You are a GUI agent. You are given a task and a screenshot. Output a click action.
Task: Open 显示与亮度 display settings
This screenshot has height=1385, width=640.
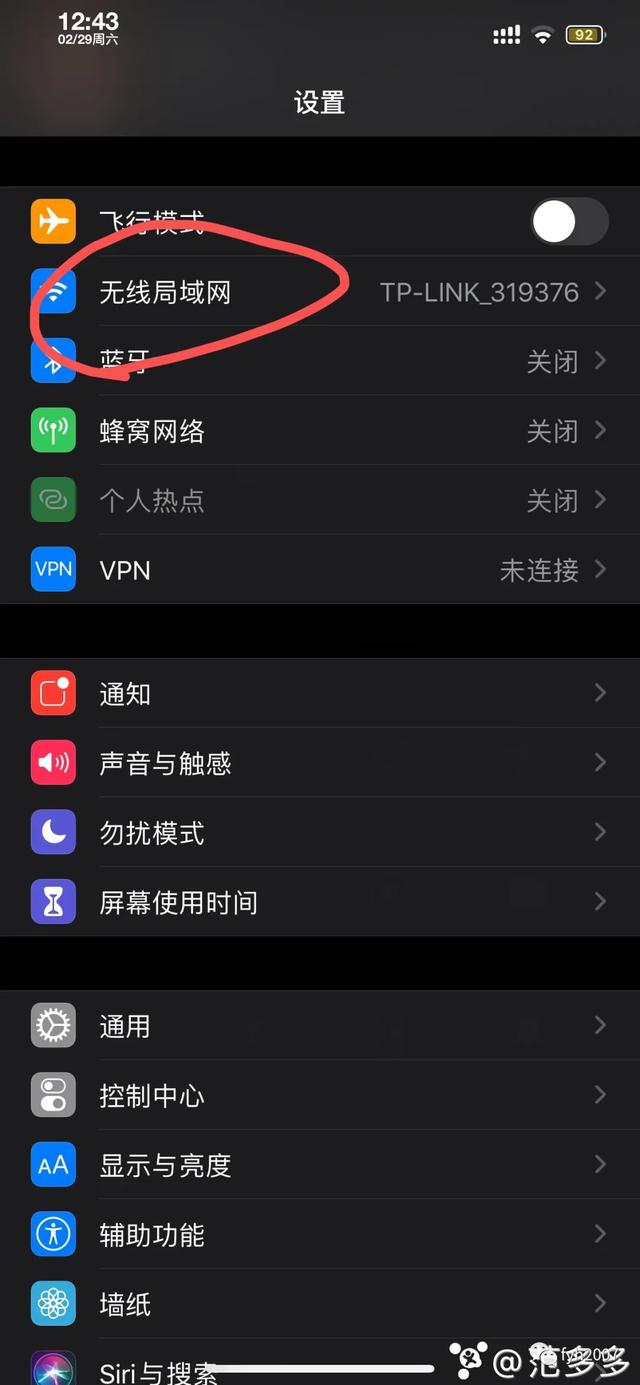point(320,1165)
